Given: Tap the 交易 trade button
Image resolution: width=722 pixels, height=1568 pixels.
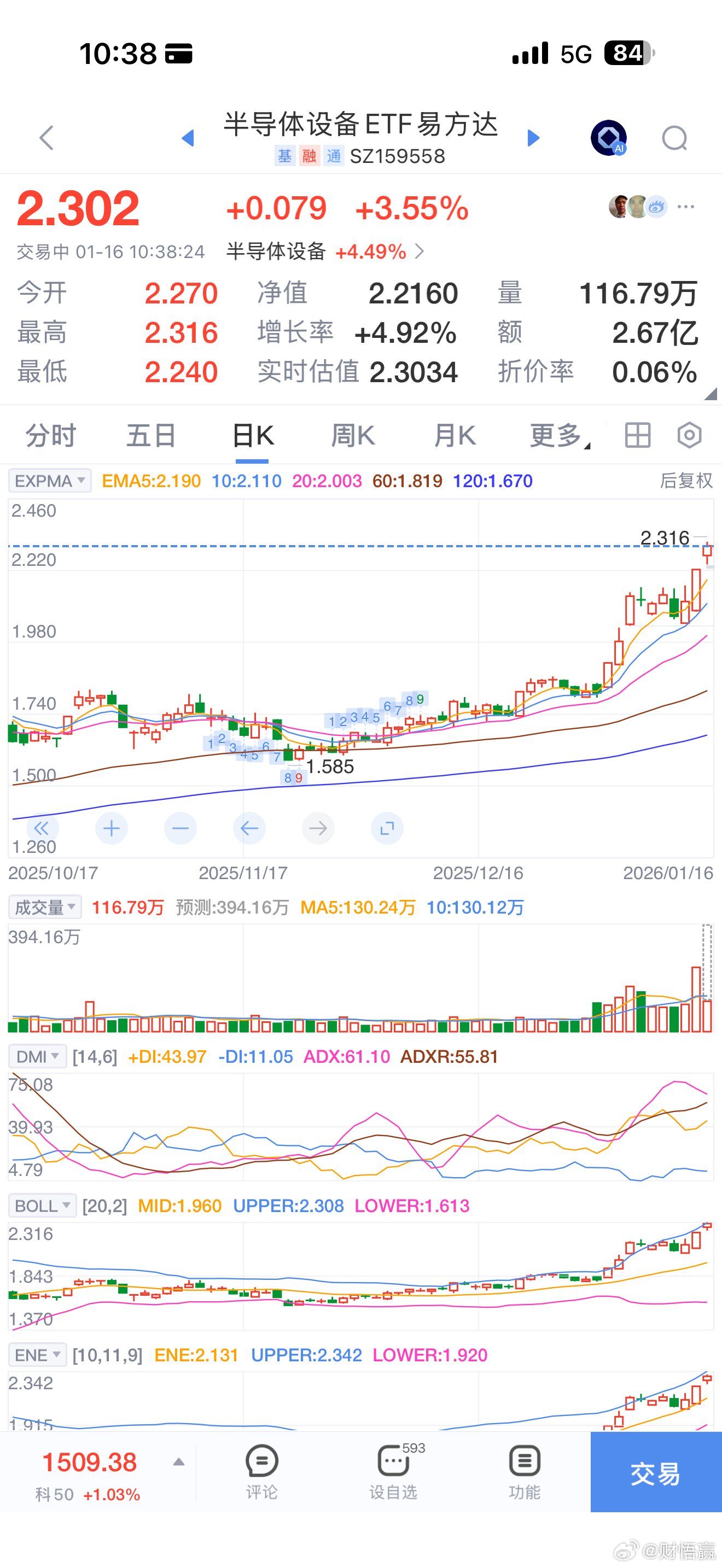Looking at the screenshot, I should (x=655, y=1473).
